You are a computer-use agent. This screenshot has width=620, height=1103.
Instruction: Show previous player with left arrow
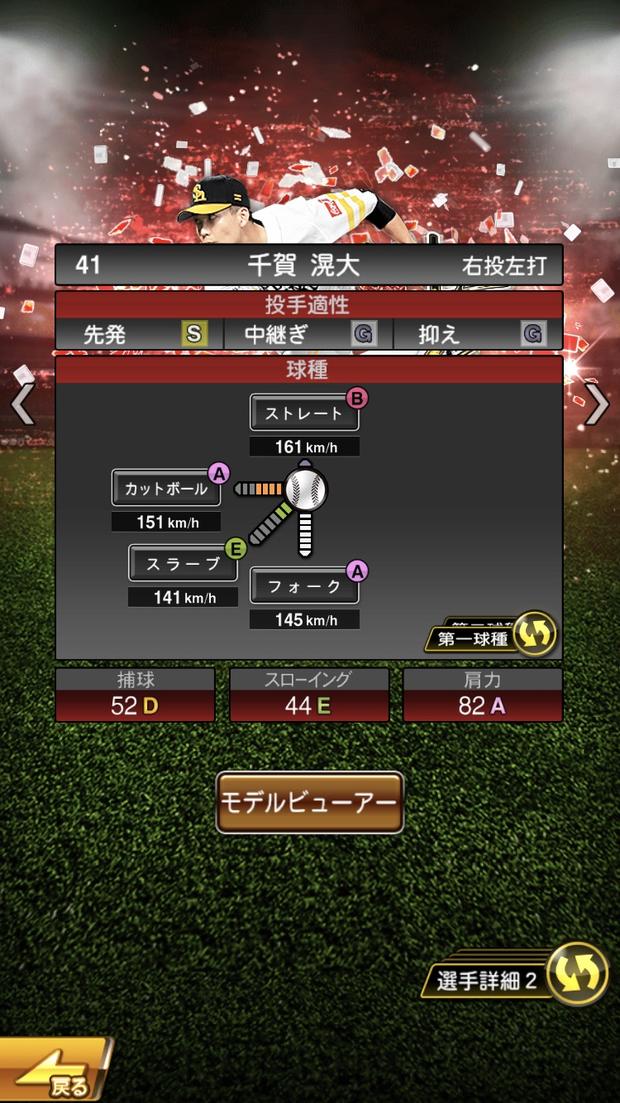21,405
